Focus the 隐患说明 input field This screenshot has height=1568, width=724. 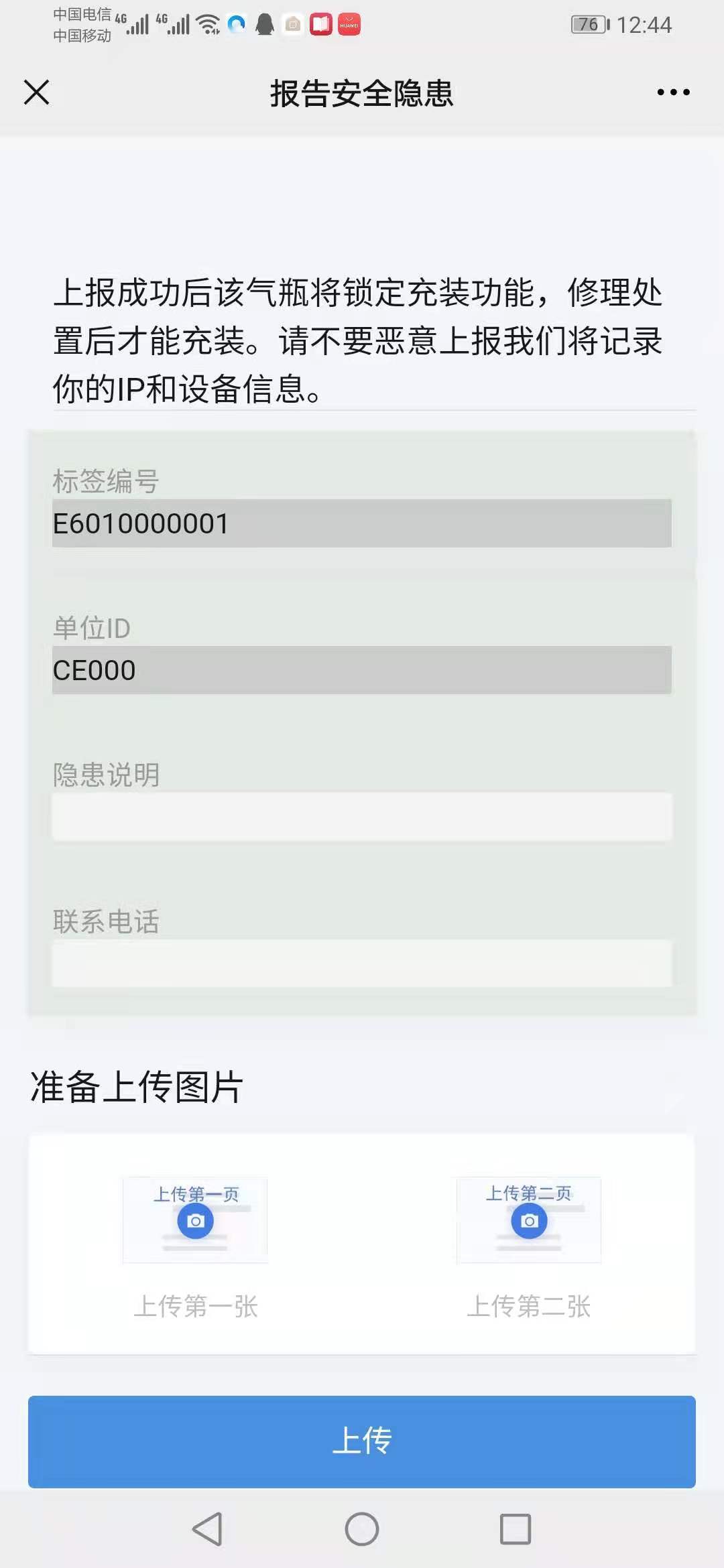coord(362,817)
